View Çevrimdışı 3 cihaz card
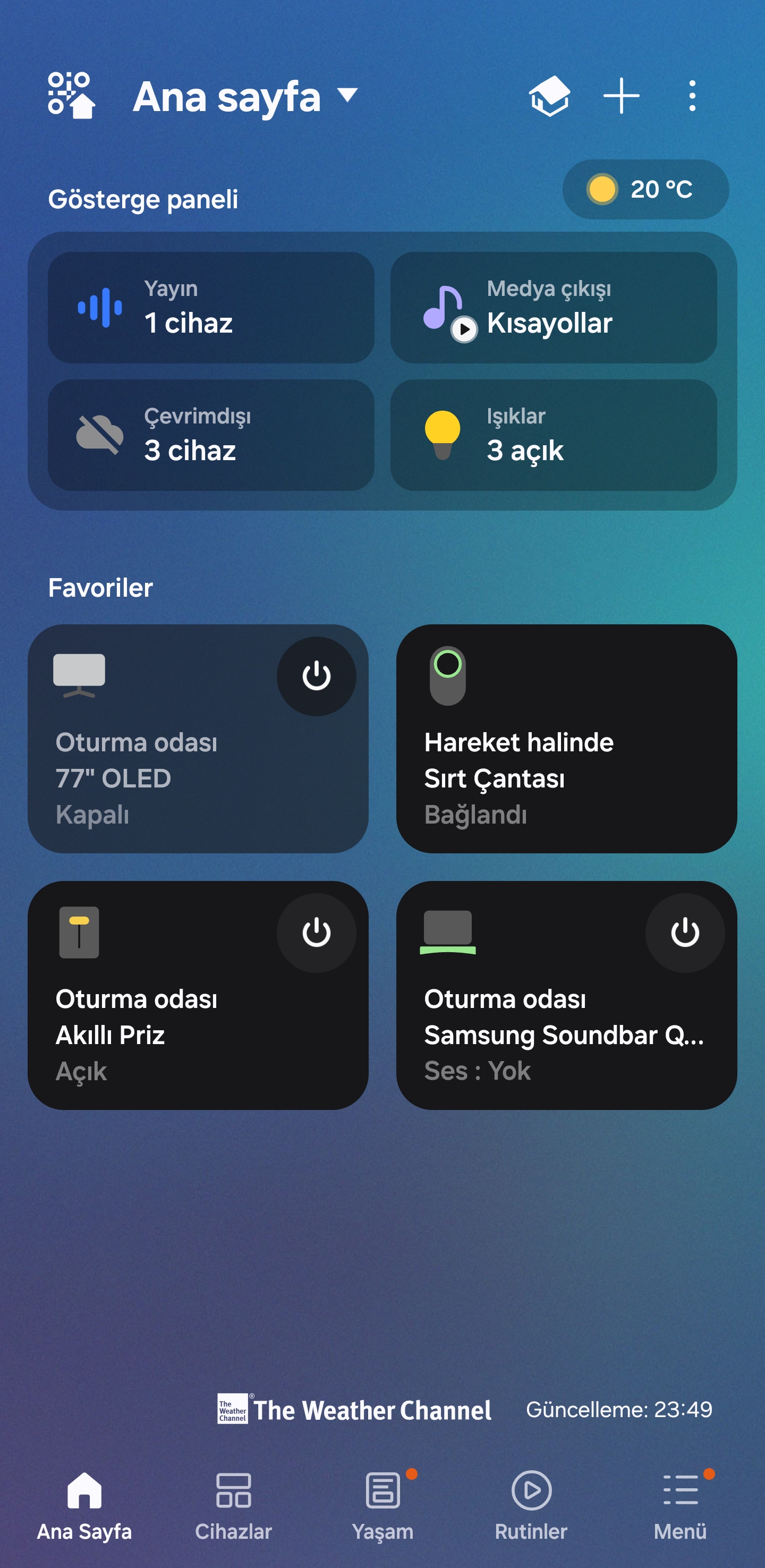Screen dimensions: 765x1568 pos(211,435)
